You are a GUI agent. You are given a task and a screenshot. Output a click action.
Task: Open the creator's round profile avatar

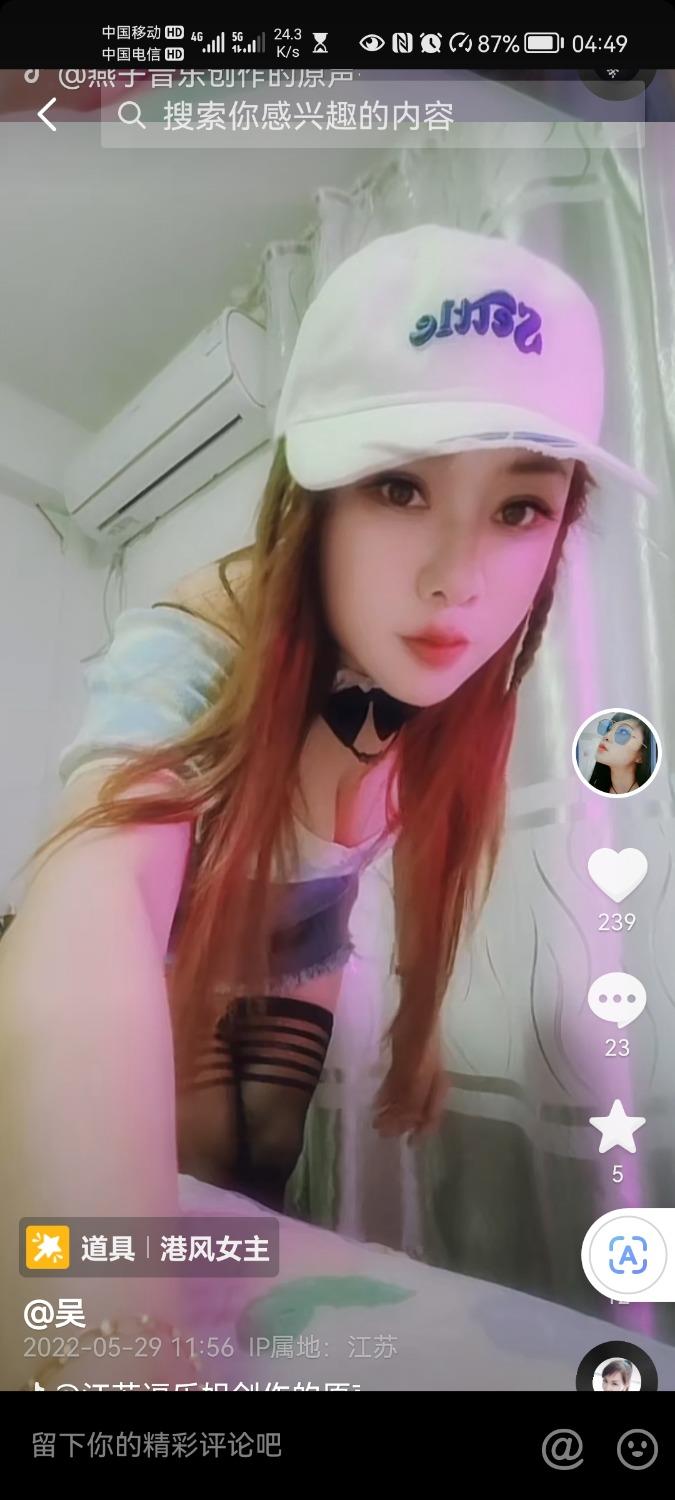tap(616, 753)
